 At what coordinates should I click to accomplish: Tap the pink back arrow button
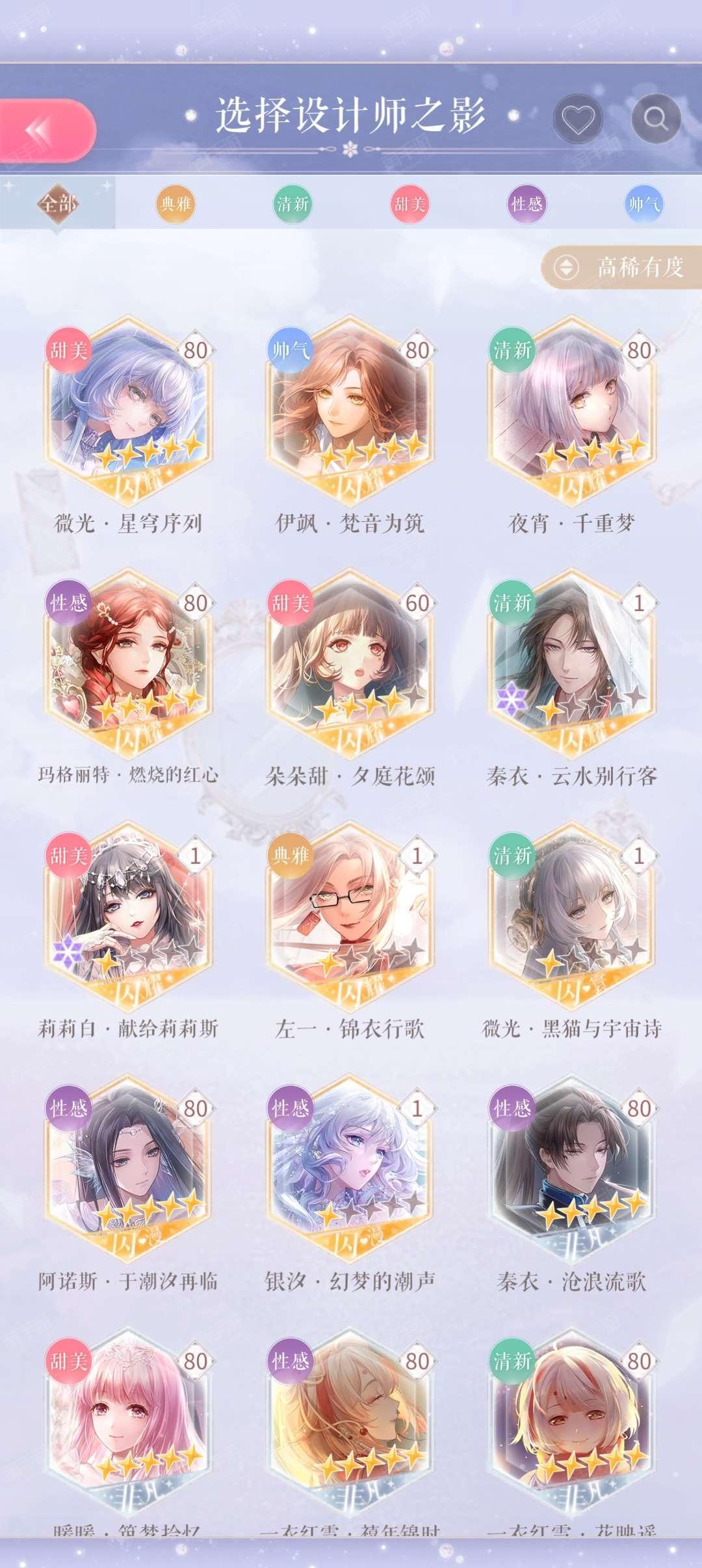(x=45, y=131)
